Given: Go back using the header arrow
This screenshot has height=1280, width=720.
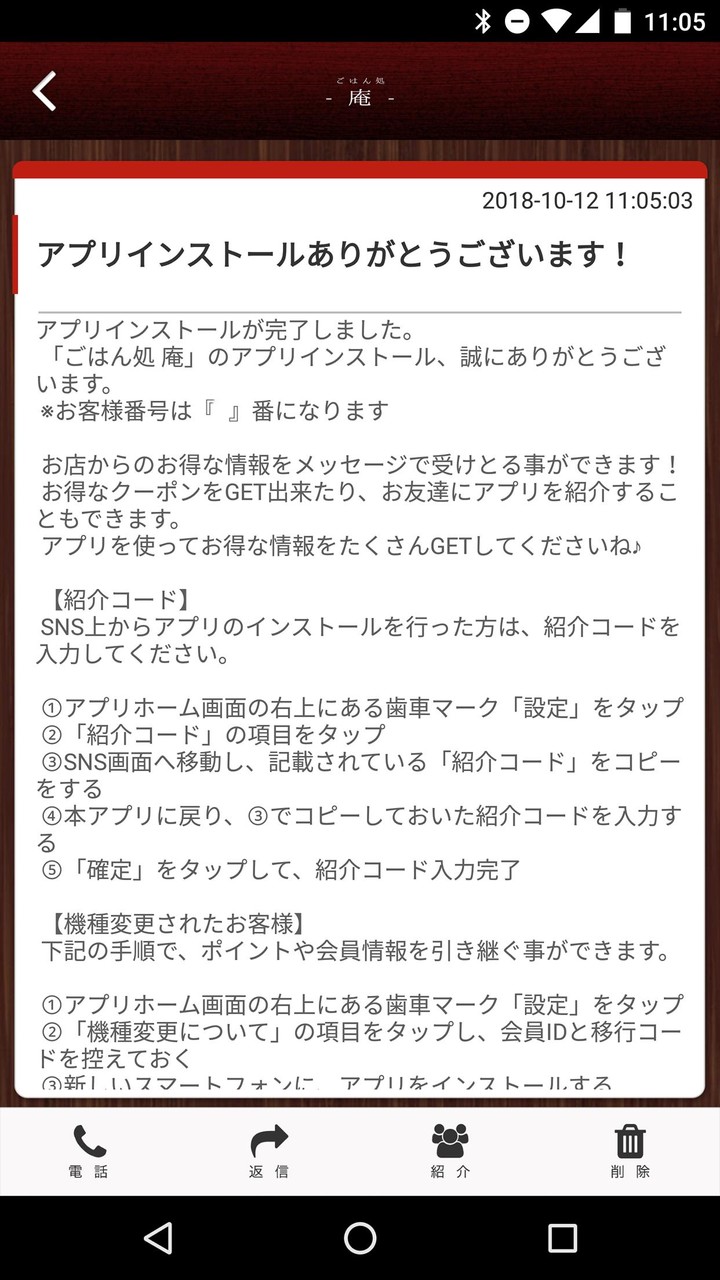Looking at the screenshot, I should coord(44,91).
